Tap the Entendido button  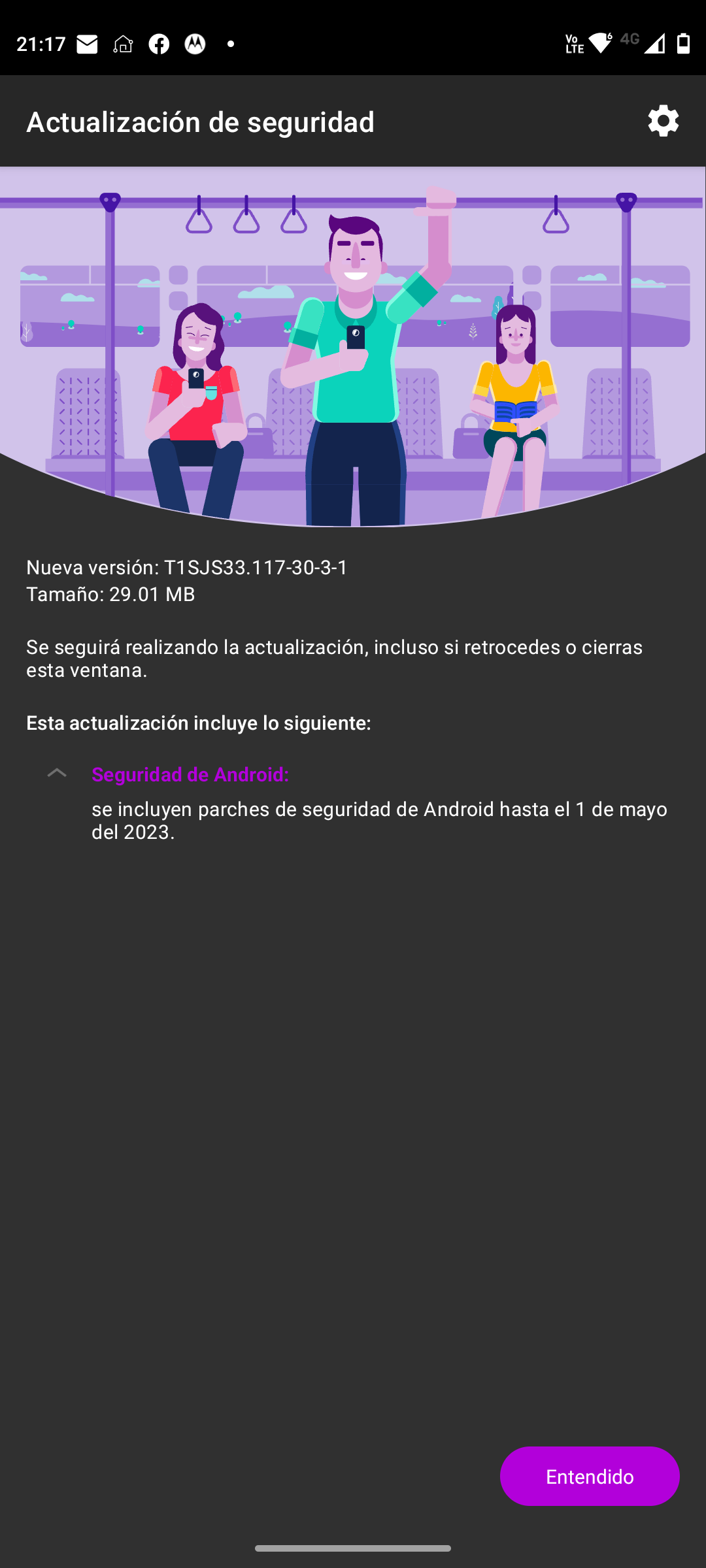589,1476
